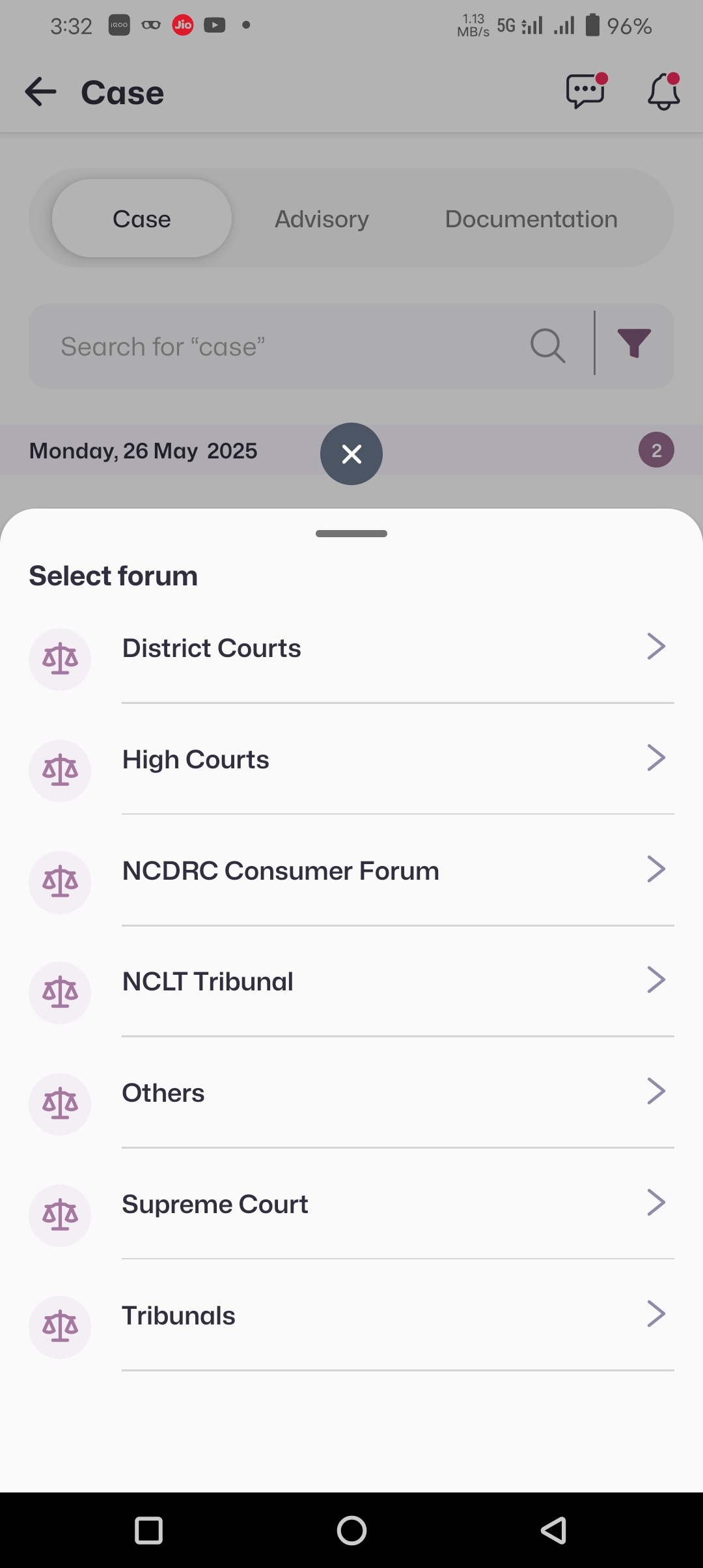Go back using the system back button
The image size is (703, 1568).
click(x=553, y=1530)
